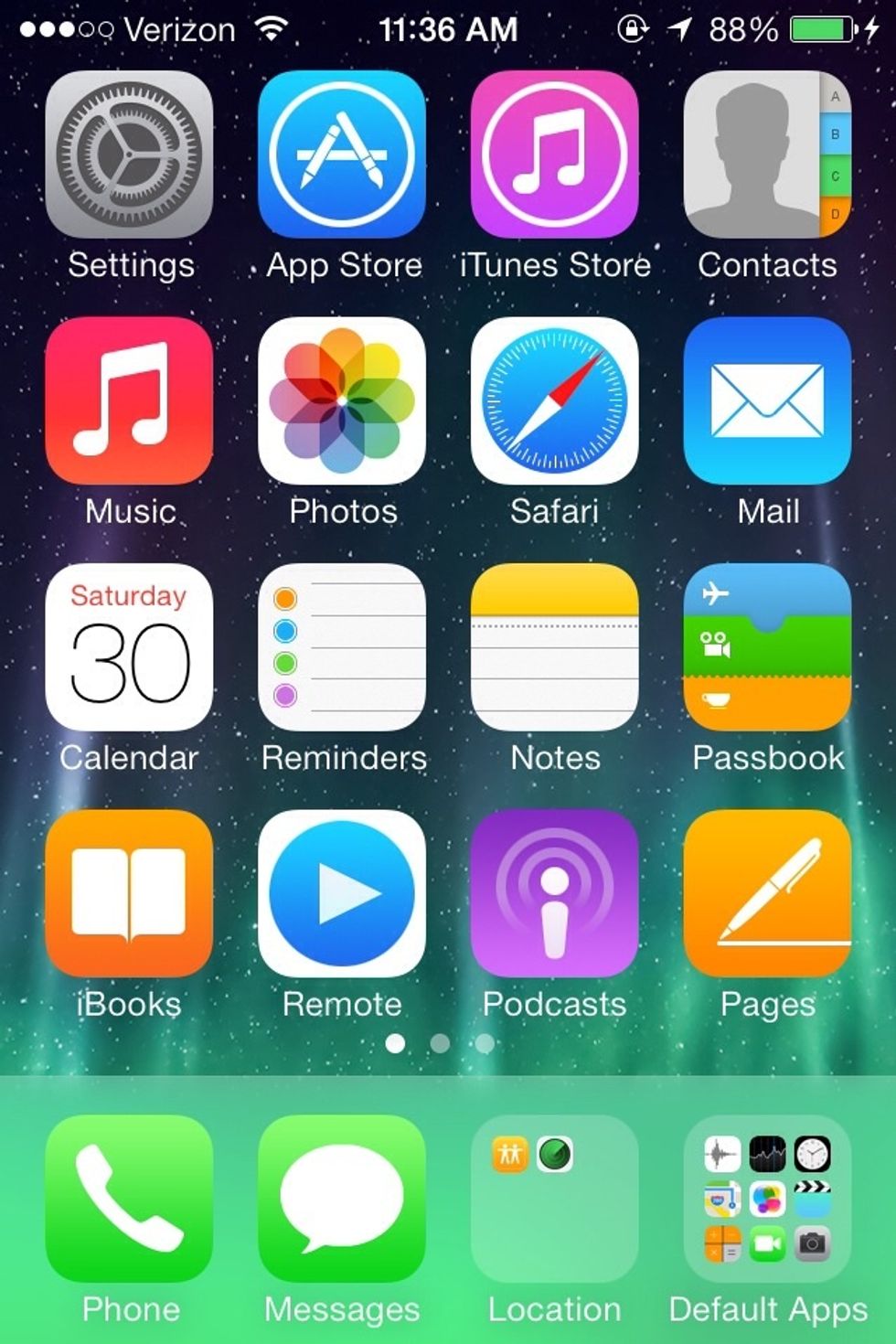The height and width of the screenshot is (1344, 896).
Task: Launch the App Store
Action: pyautogui.click(x=342, y=155)
